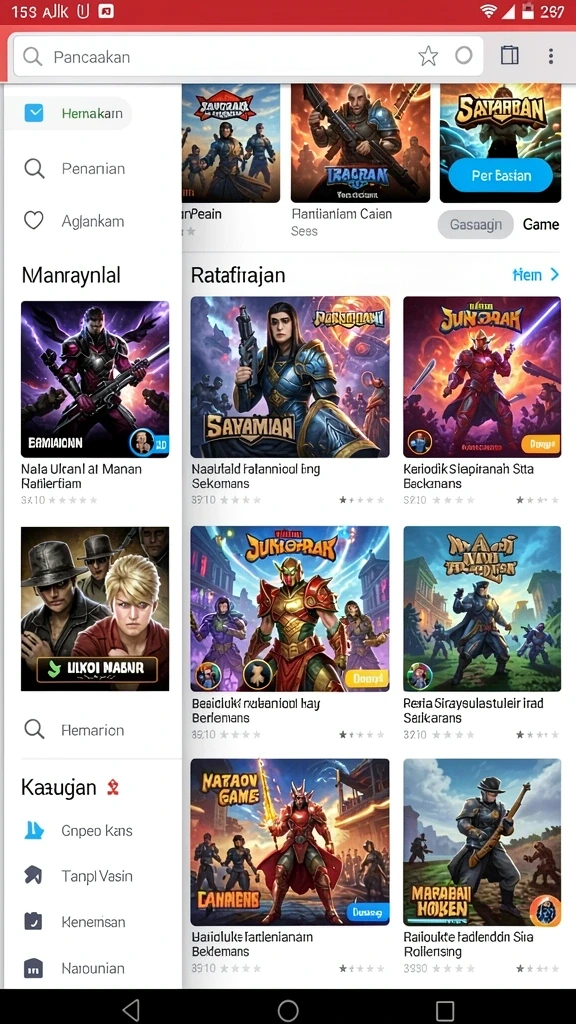The height and width of the screenshot is (1024, 576).
Task: Tap the Per Easian button
Action: click(501, 175)
